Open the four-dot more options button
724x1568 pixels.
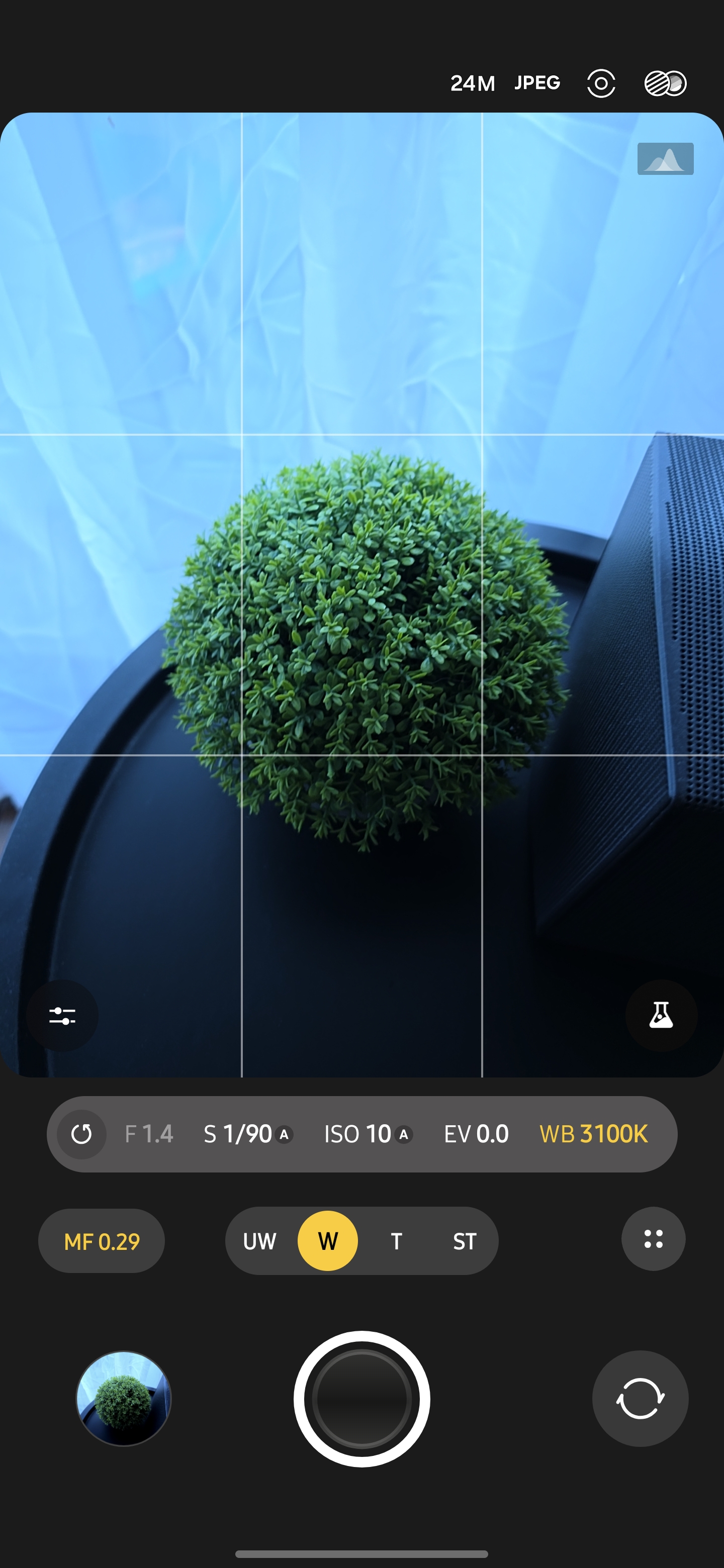pos(653,1239)
